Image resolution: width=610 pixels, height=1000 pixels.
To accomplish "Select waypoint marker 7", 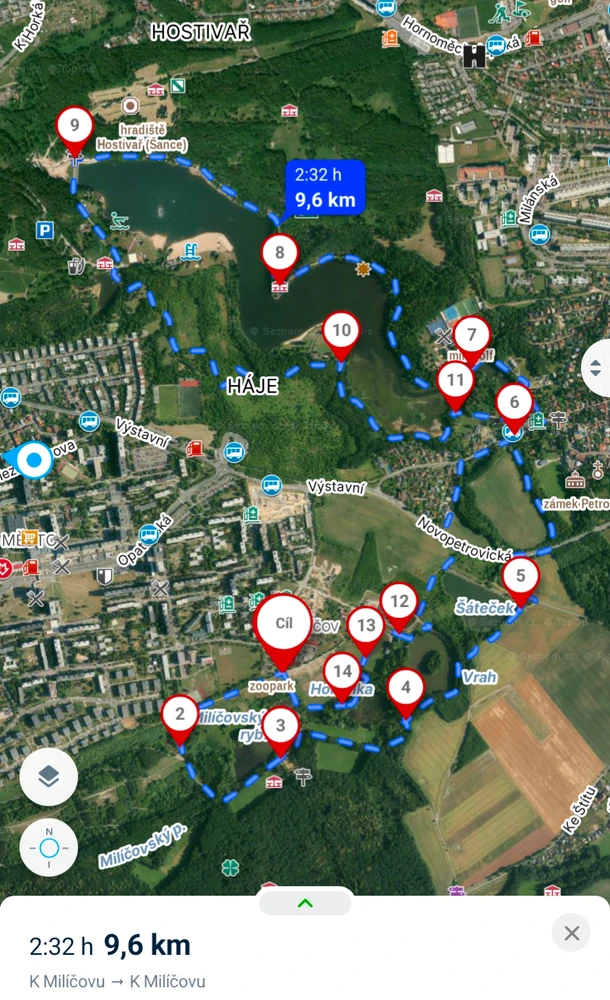I will [x=472, y=336].
